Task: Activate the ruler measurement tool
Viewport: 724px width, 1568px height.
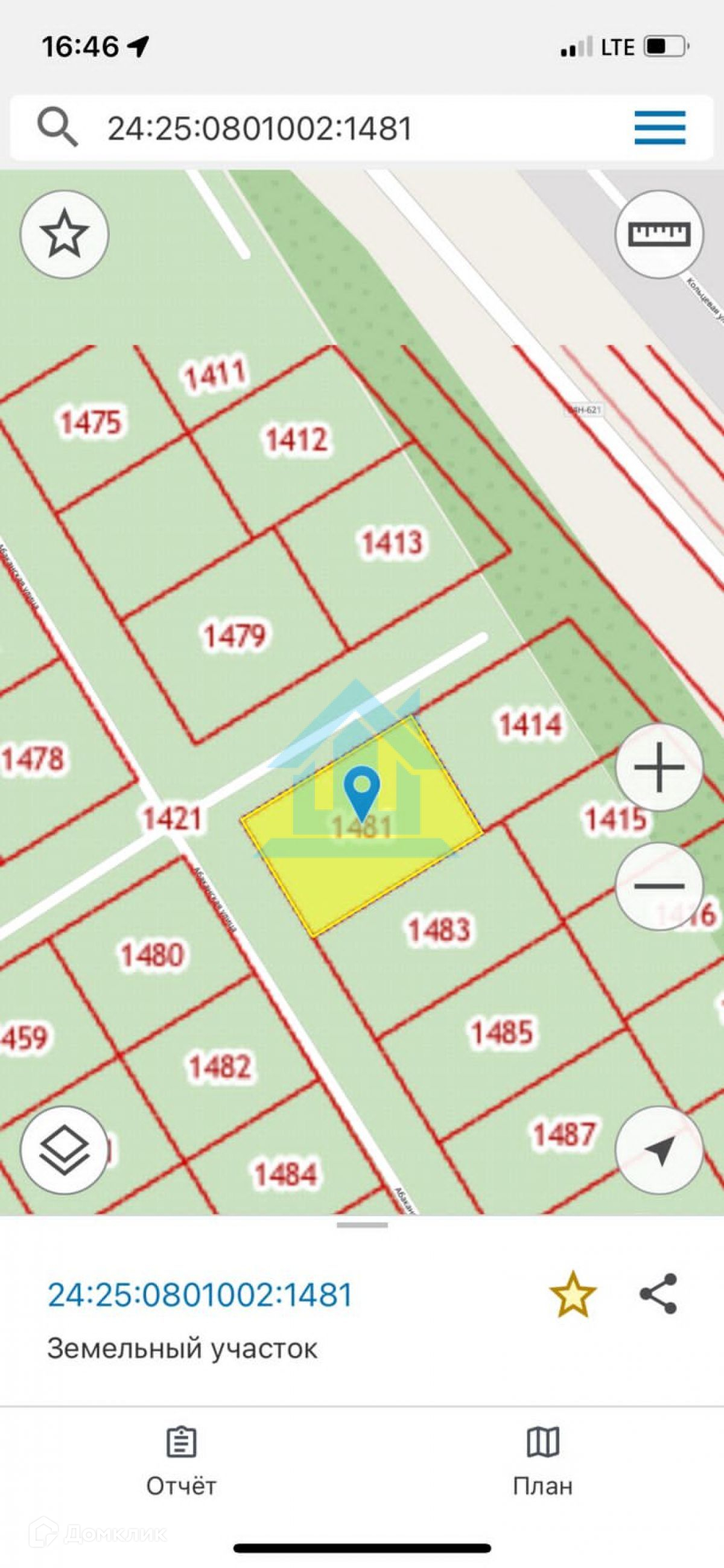Action: coord(659,234)
